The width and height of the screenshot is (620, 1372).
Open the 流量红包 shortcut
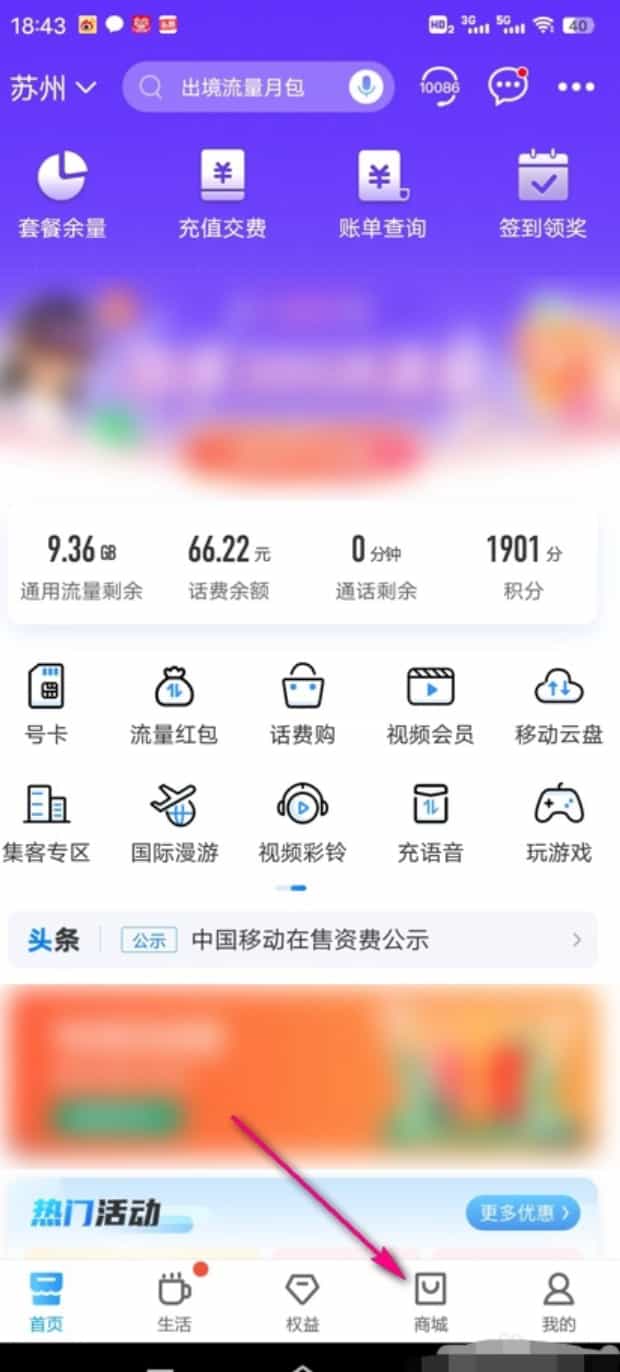(174, 705)
